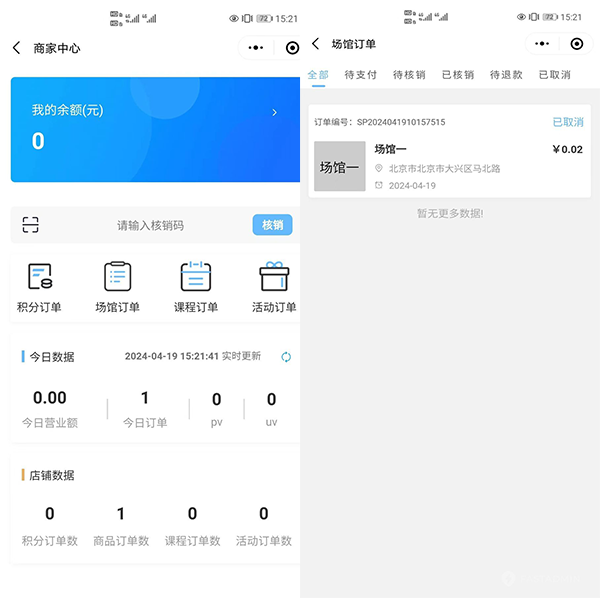Open 课程订单
This screenshot has height=598, width=600.
pyautogui.click(x=196, y=287)
